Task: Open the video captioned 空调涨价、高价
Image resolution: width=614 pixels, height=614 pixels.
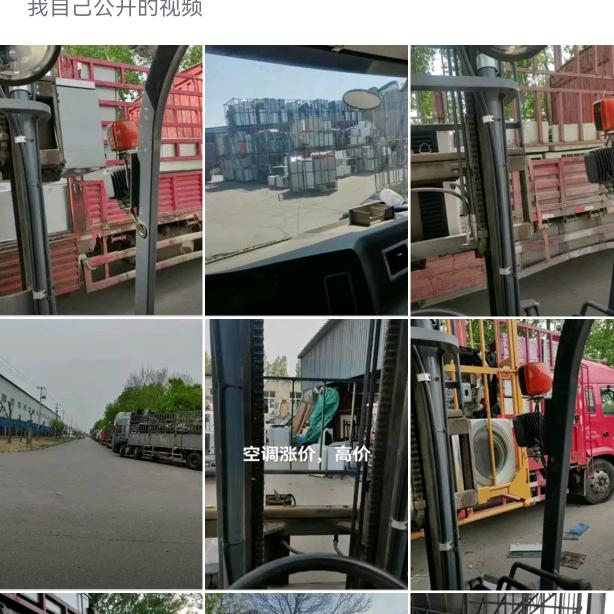Action: pyautogui.click(x=306, y=453)
